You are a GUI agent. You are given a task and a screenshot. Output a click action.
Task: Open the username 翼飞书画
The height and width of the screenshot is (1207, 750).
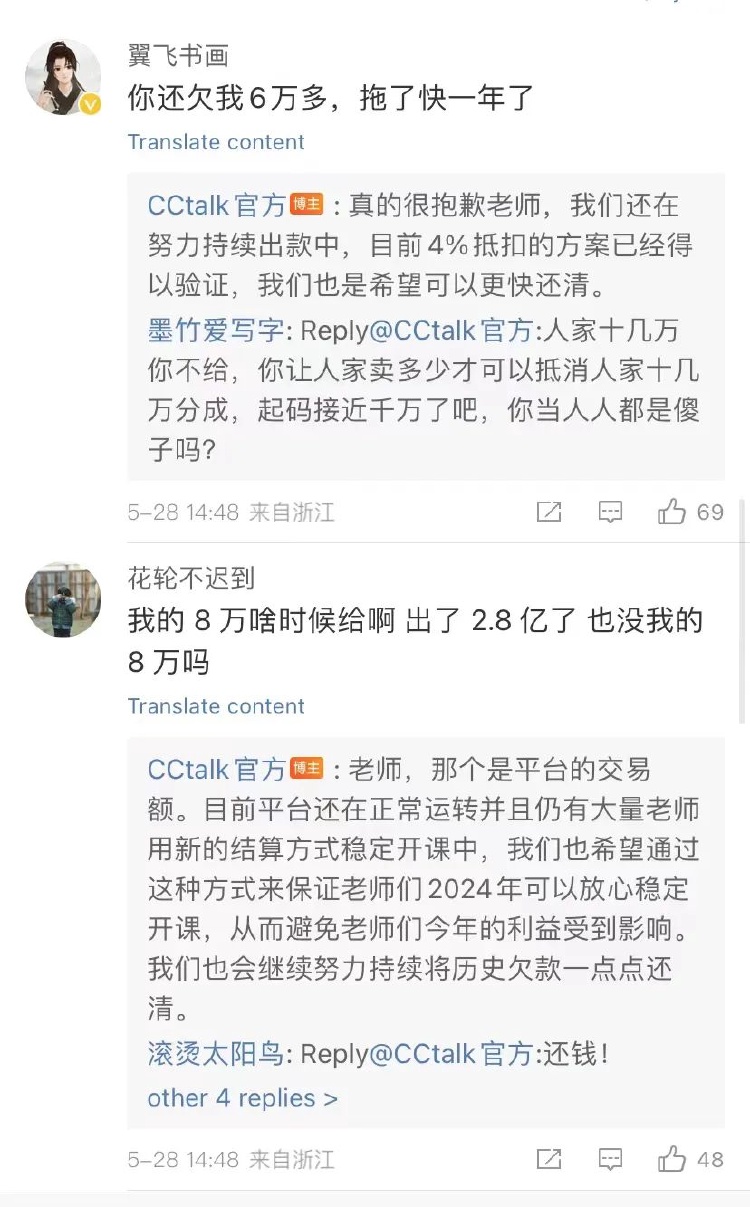[178, 55]
